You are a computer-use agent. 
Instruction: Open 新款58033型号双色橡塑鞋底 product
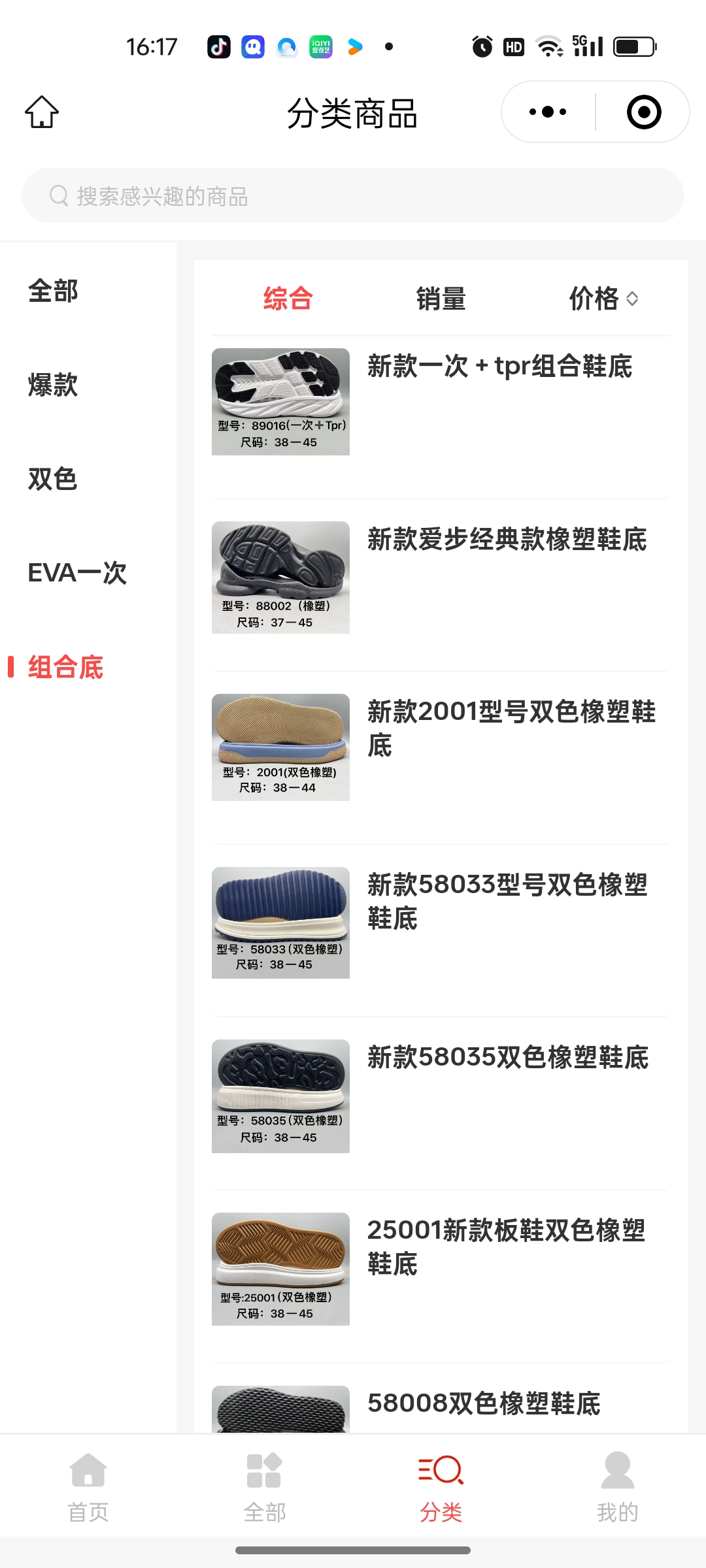coord(507,901)
